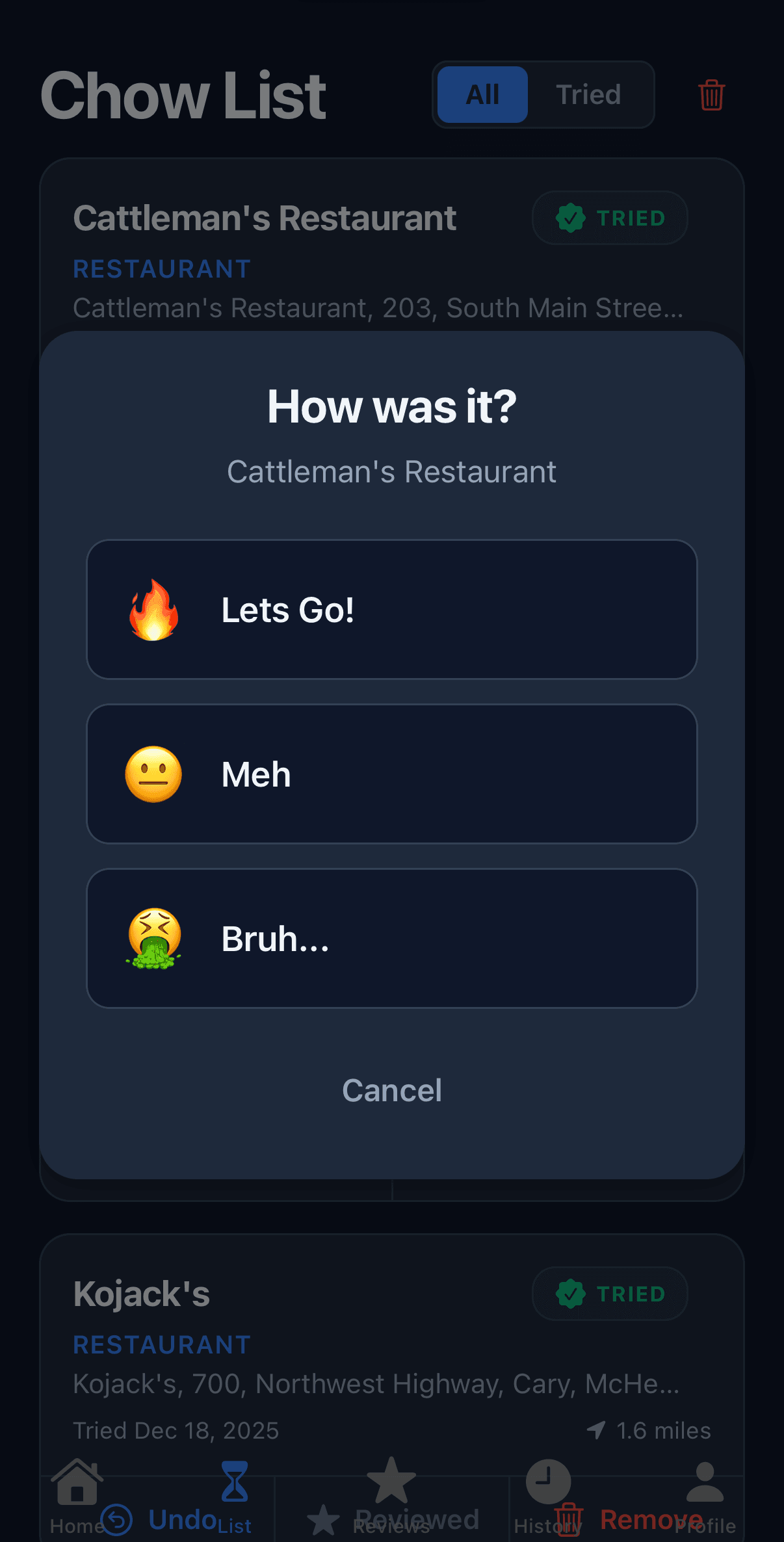Rate it as Lets Go!

391,610
